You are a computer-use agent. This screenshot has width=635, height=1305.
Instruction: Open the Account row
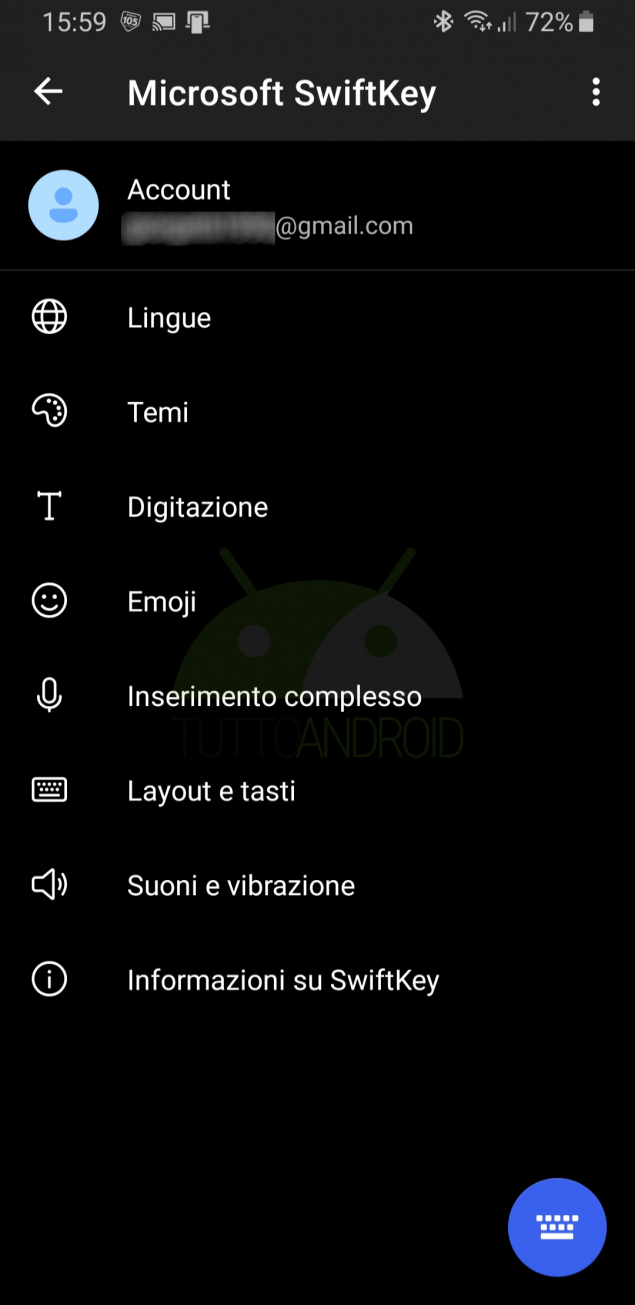point(317,206)
